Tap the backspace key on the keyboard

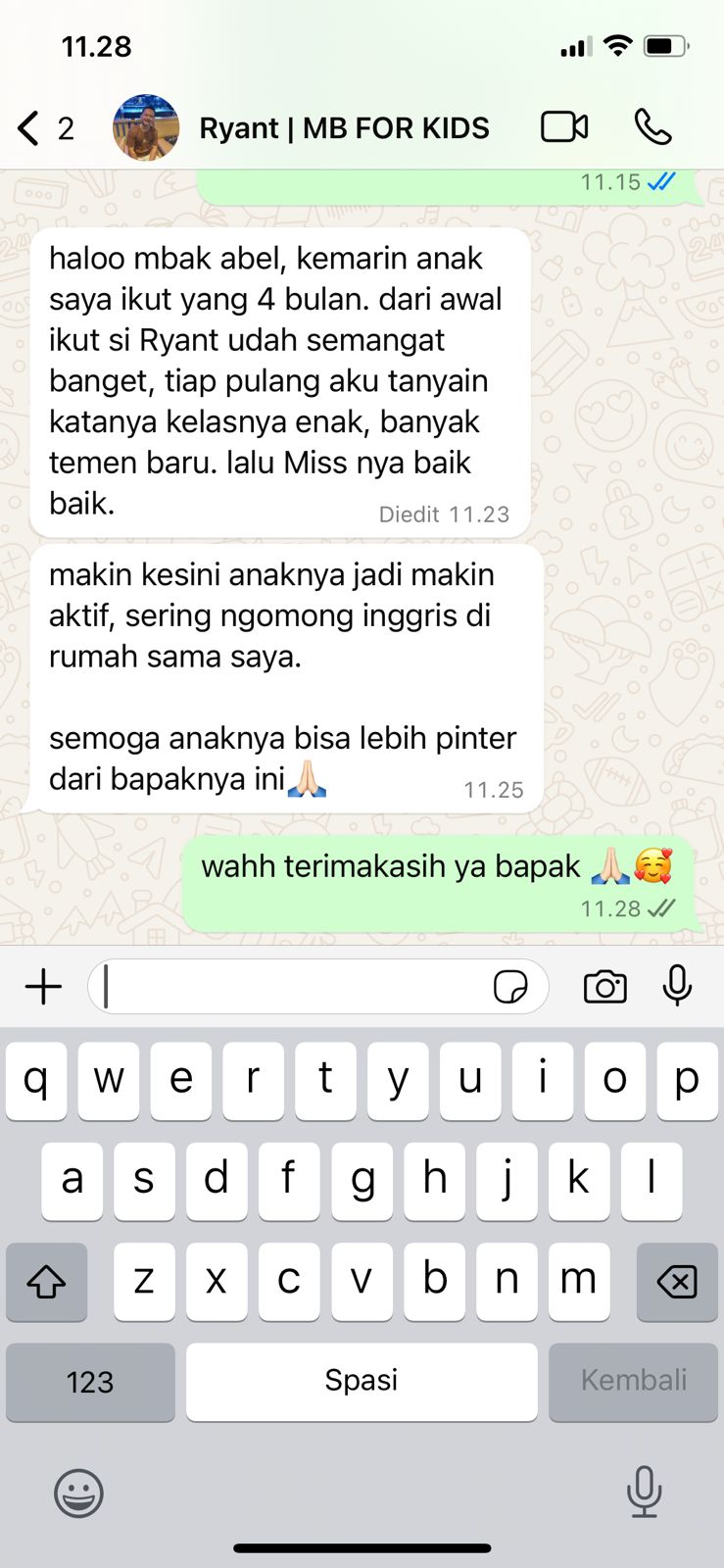[676, 1282]
